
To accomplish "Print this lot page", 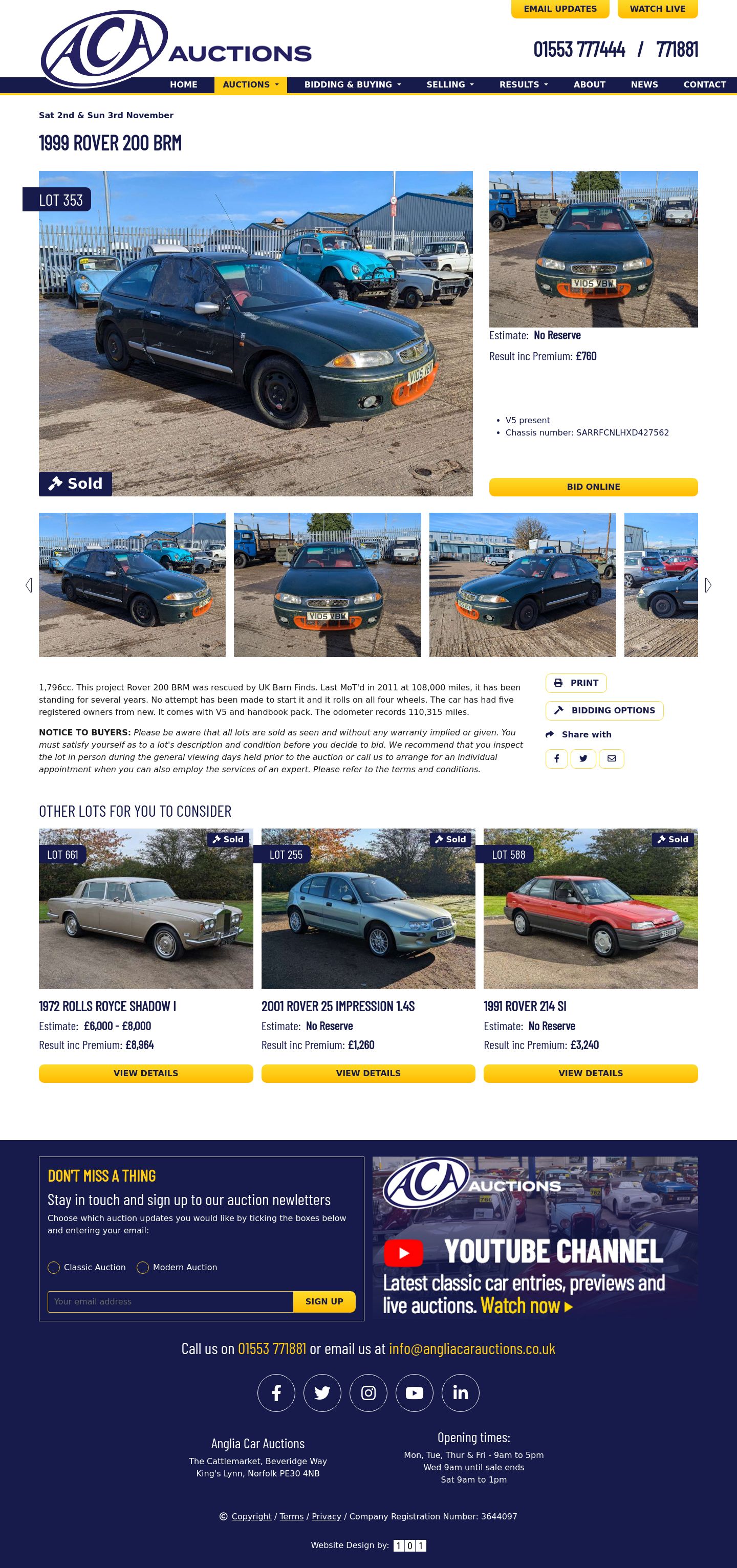I will point(576,683).
